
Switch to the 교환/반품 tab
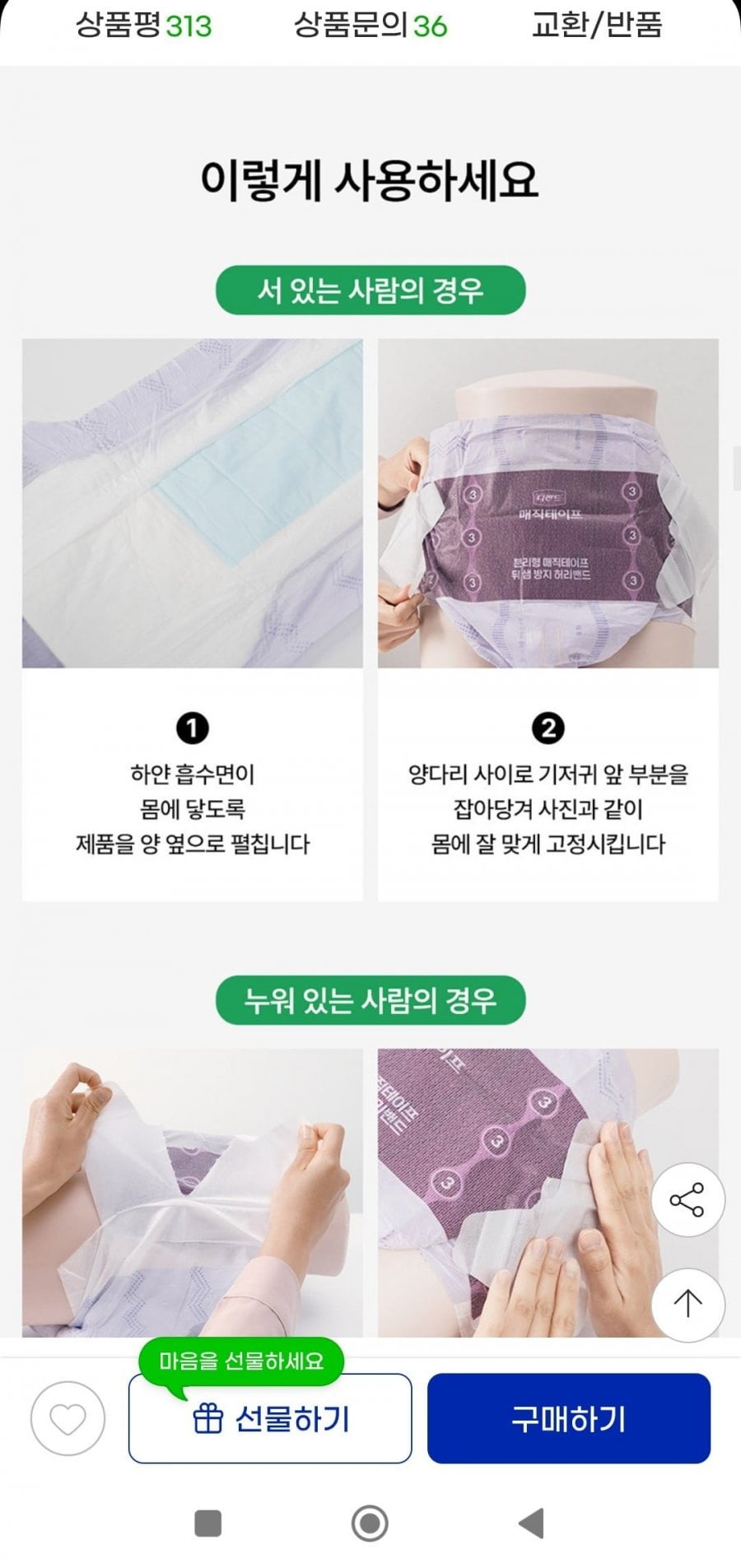coord(597,26)
